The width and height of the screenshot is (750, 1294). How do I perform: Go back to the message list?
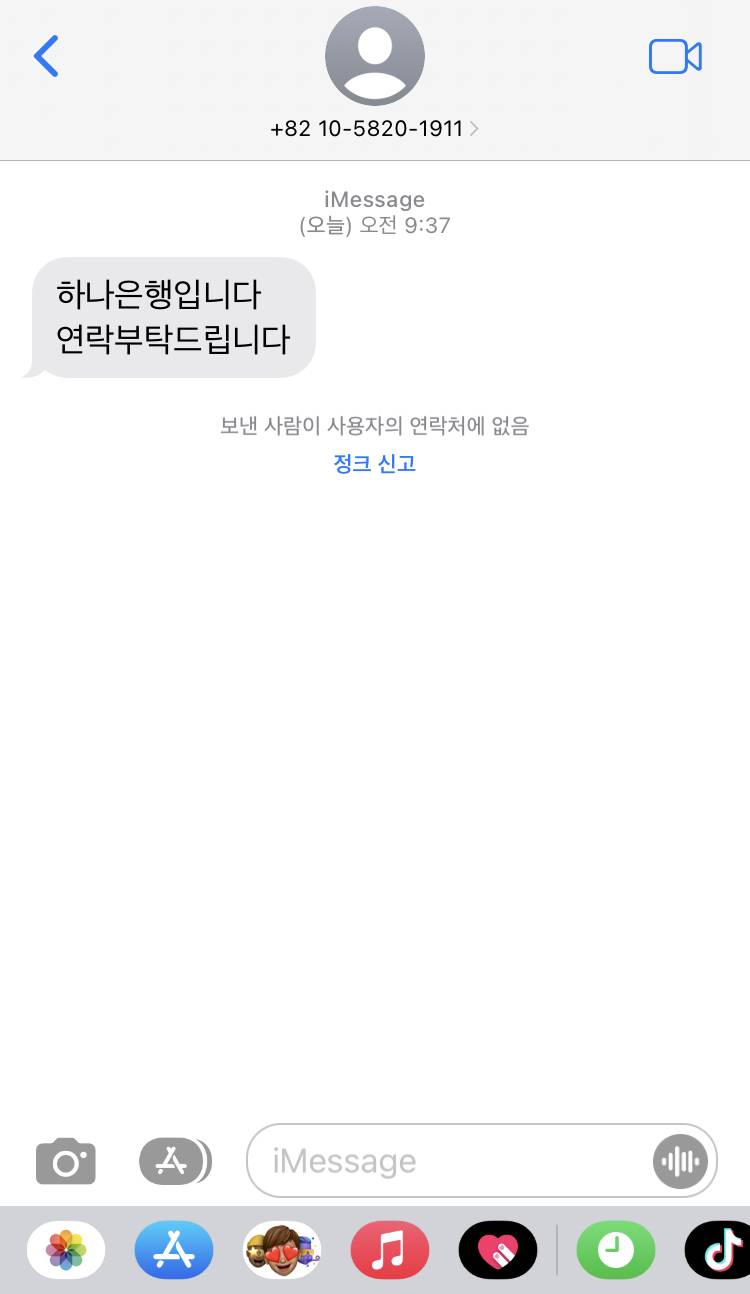click(x=46, y=56)
